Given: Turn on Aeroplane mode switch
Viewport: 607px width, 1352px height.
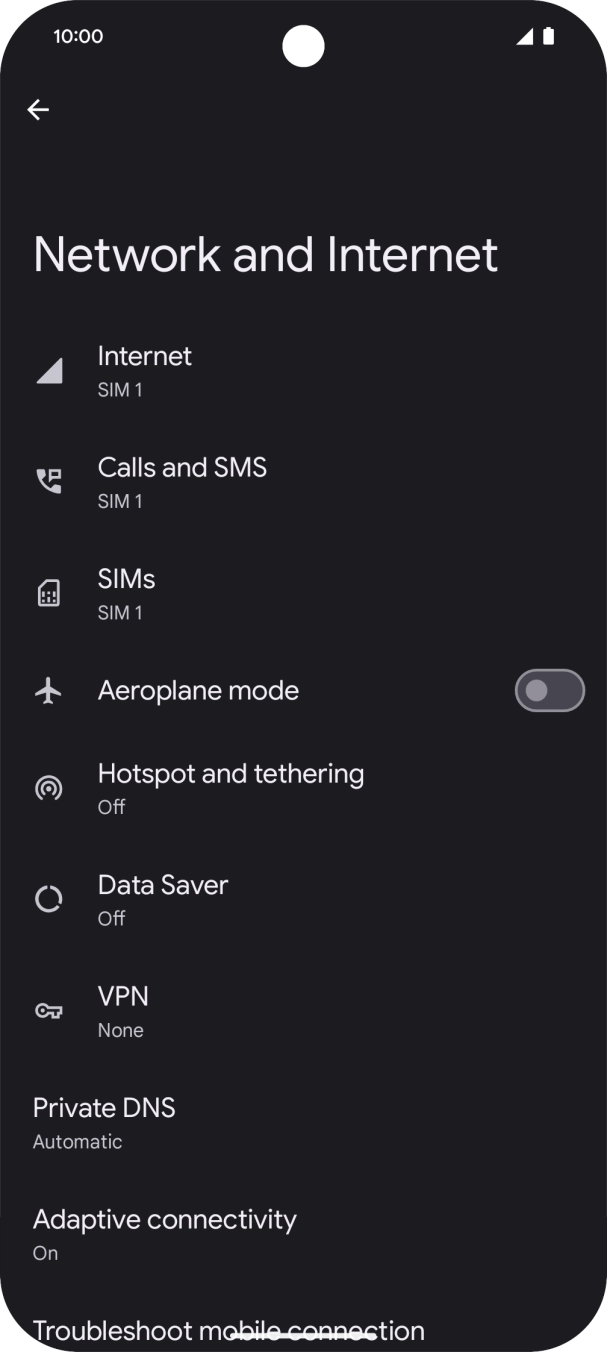Looking at the screenshot, I should 549,691.
